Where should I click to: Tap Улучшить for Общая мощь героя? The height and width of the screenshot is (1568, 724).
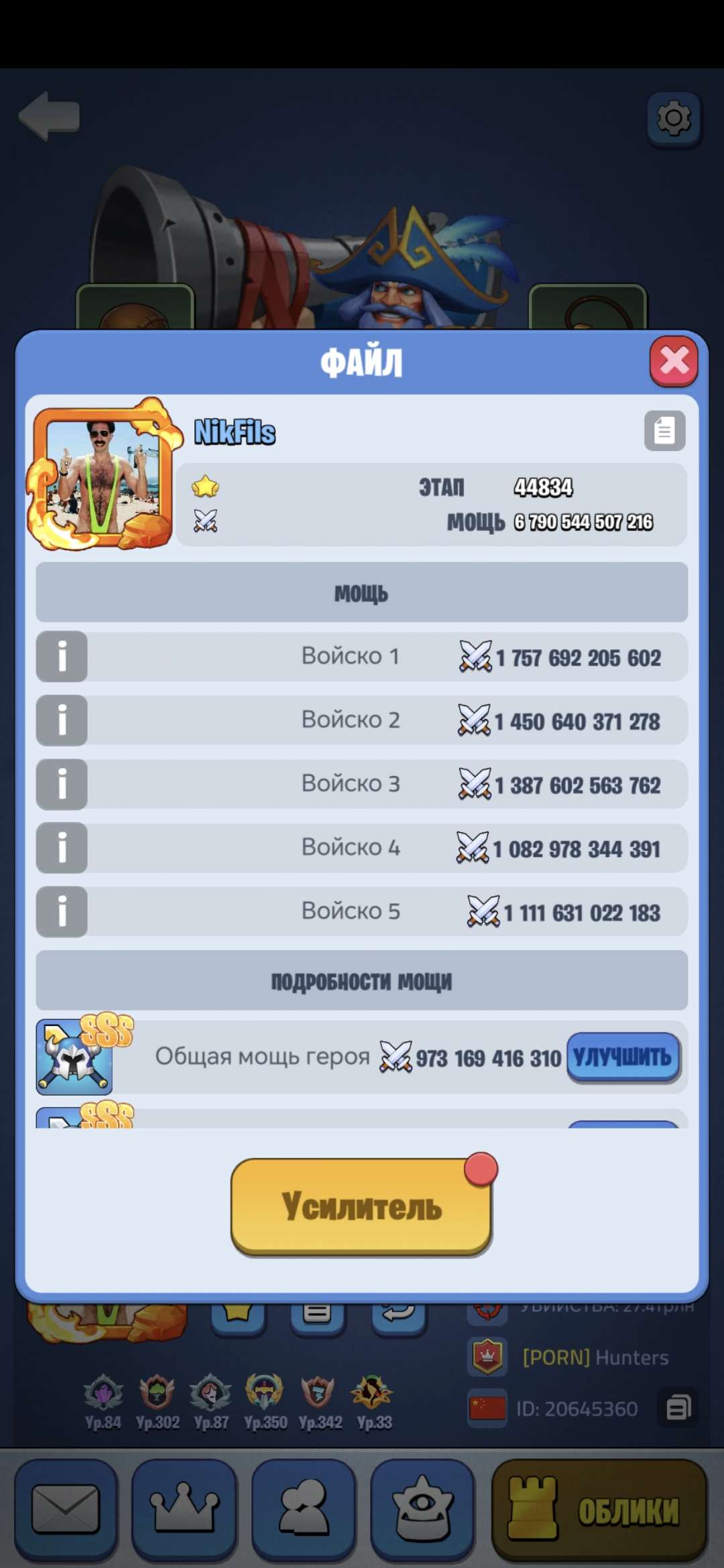coord(623,1057)
